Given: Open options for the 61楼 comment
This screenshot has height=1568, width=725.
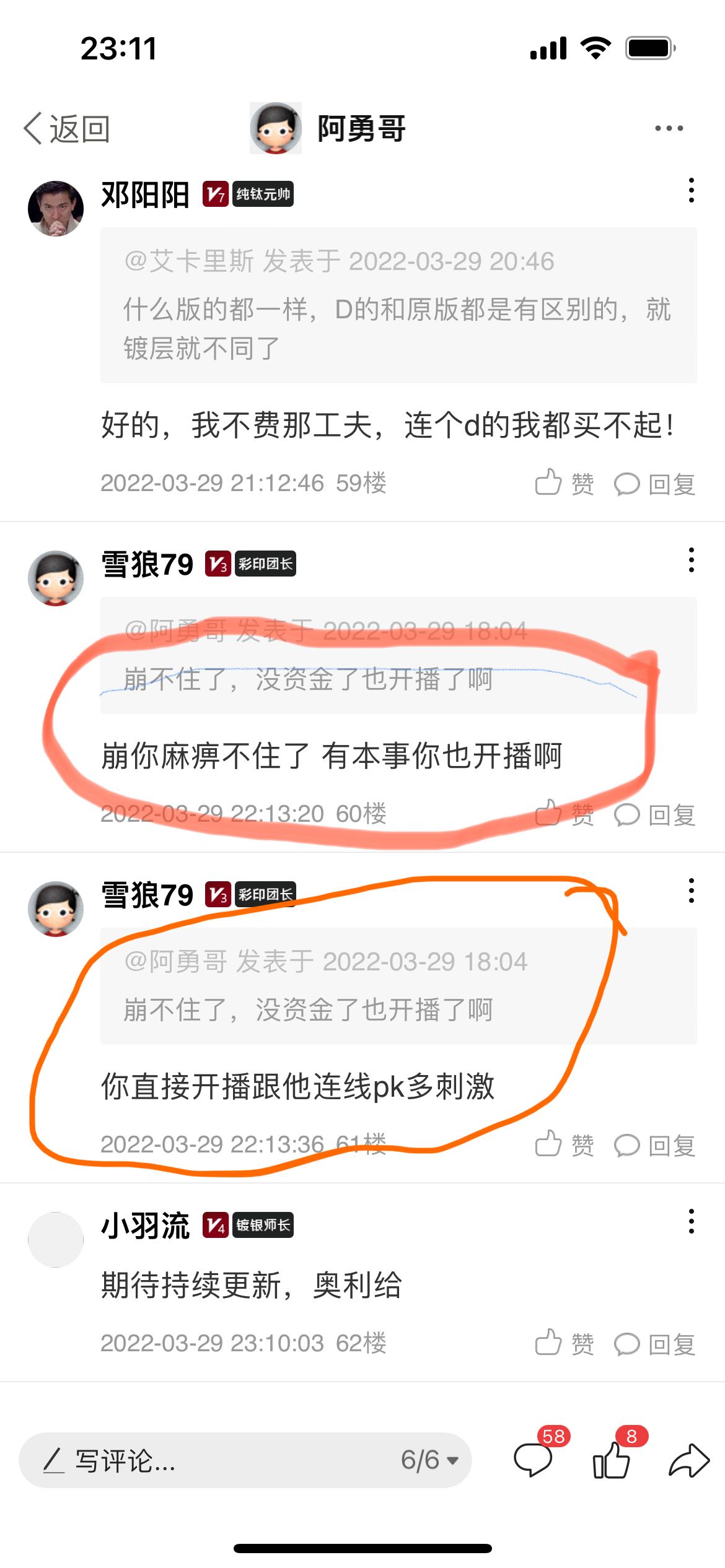Looking at the screenshot, I should tap(691, 891).
